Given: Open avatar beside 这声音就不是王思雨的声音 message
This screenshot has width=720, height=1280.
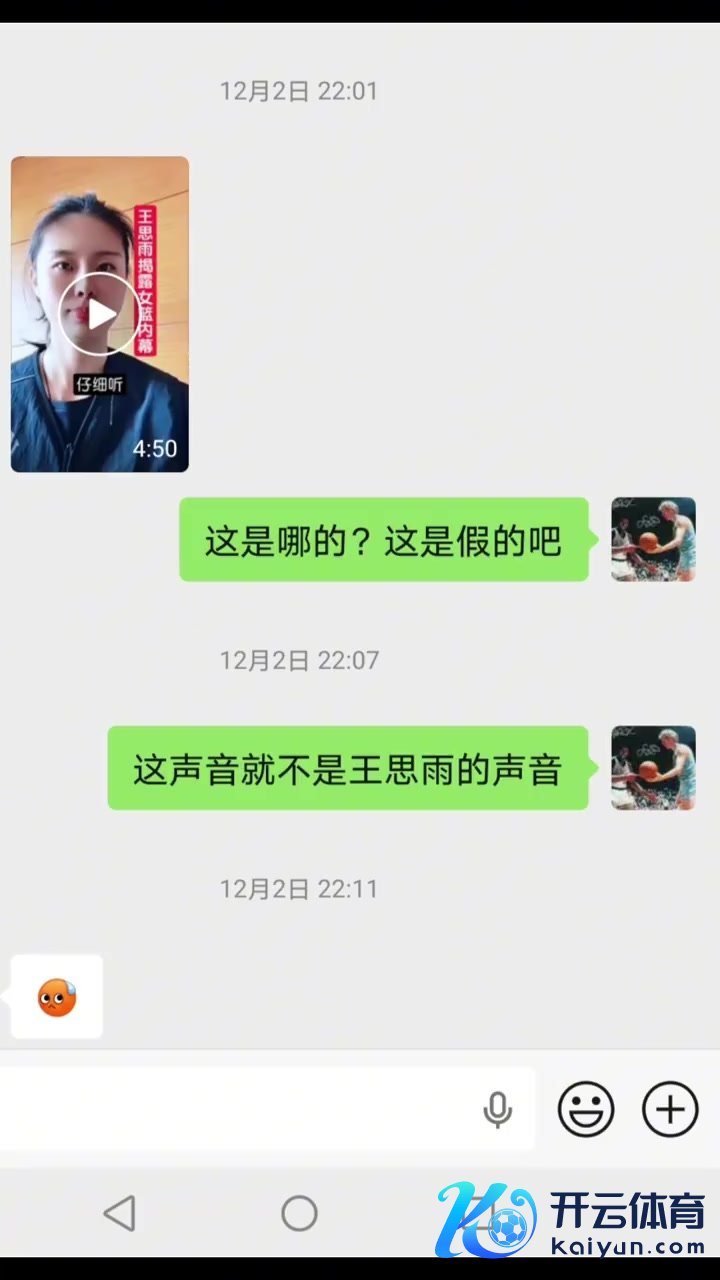Looking at the screenshot, I should (x=653, y=767).
